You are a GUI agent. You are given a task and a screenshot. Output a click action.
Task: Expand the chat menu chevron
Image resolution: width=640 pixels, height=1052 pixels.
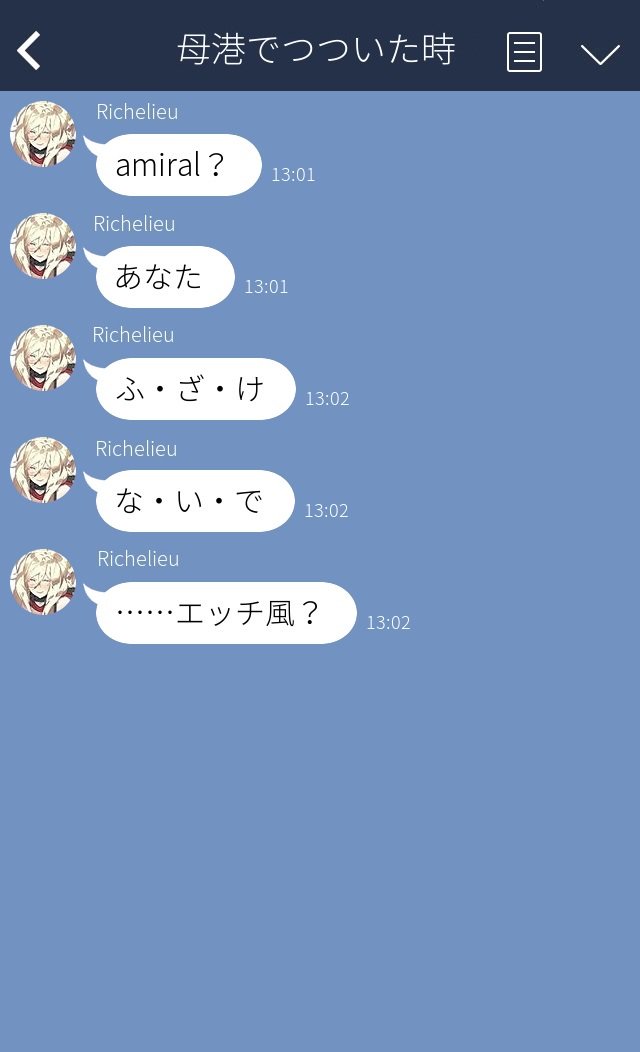pos(600,54)
